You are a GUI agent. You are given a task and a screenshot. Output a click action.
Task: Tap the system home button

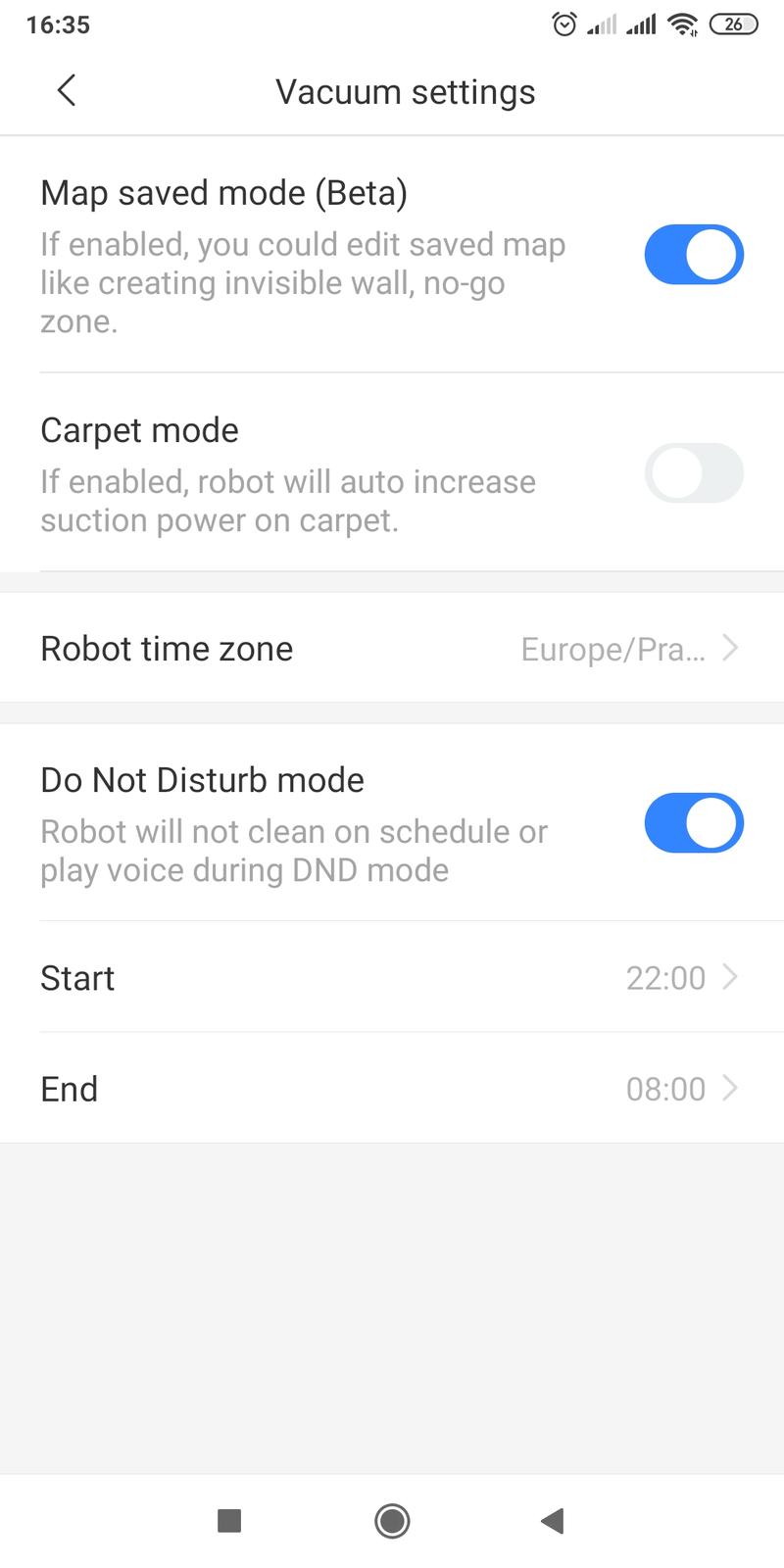point(392,1520)
